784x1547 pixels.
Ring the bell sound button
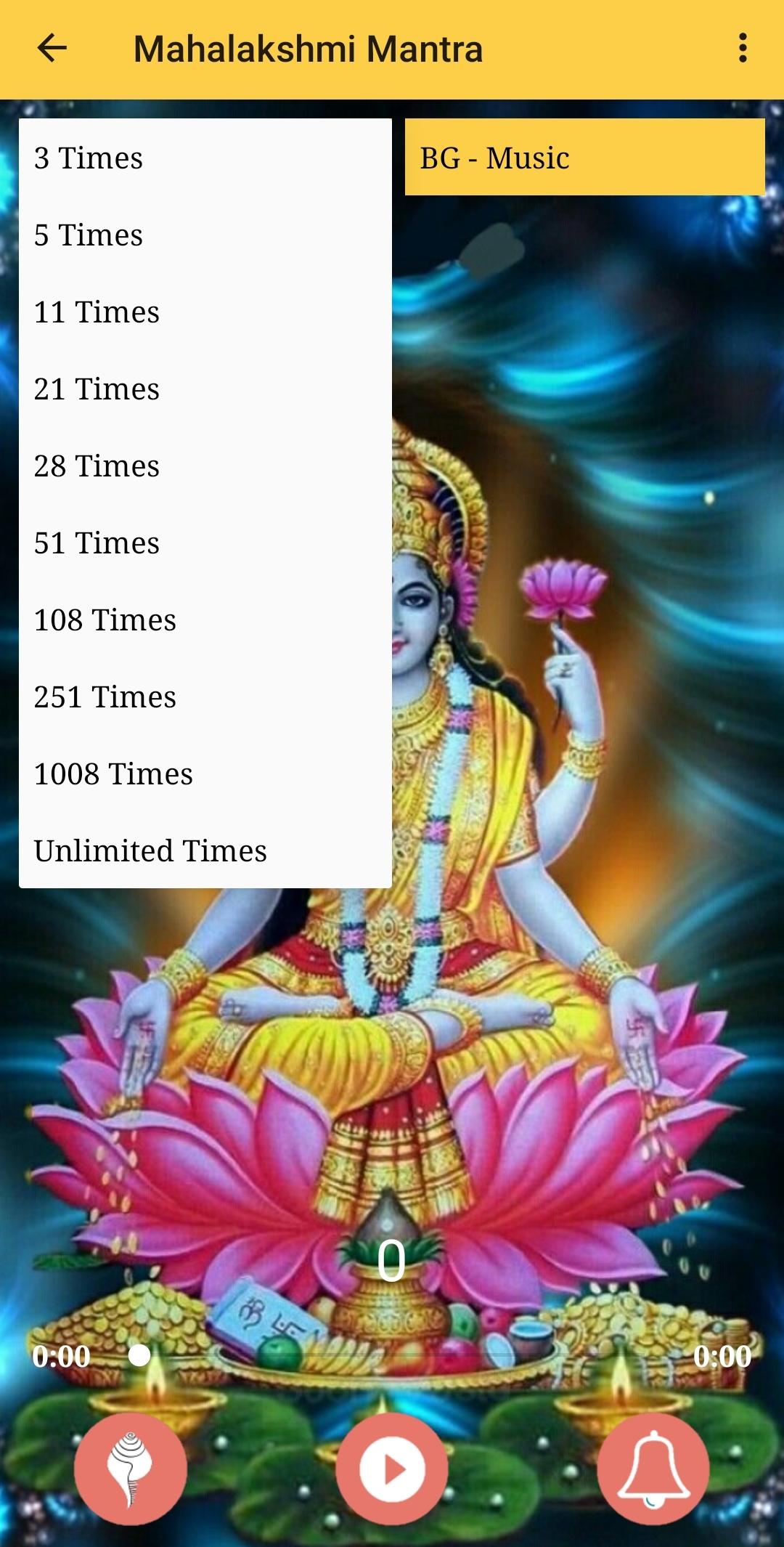[653, 1469]
